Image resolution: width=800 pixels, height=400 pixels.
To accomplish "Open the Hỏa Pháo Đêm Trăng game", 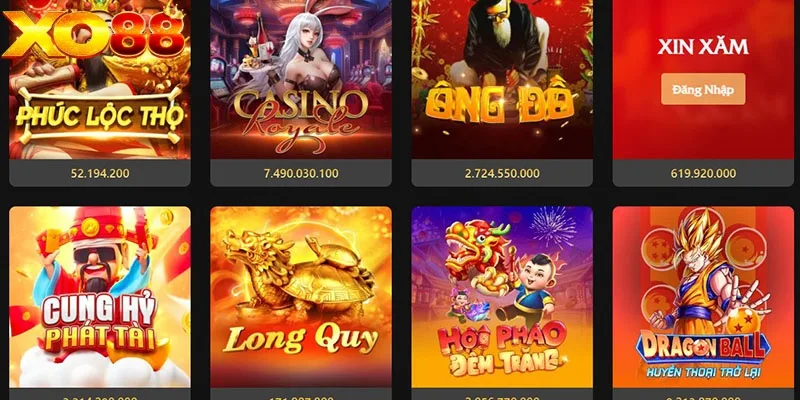I will point(501,296).
